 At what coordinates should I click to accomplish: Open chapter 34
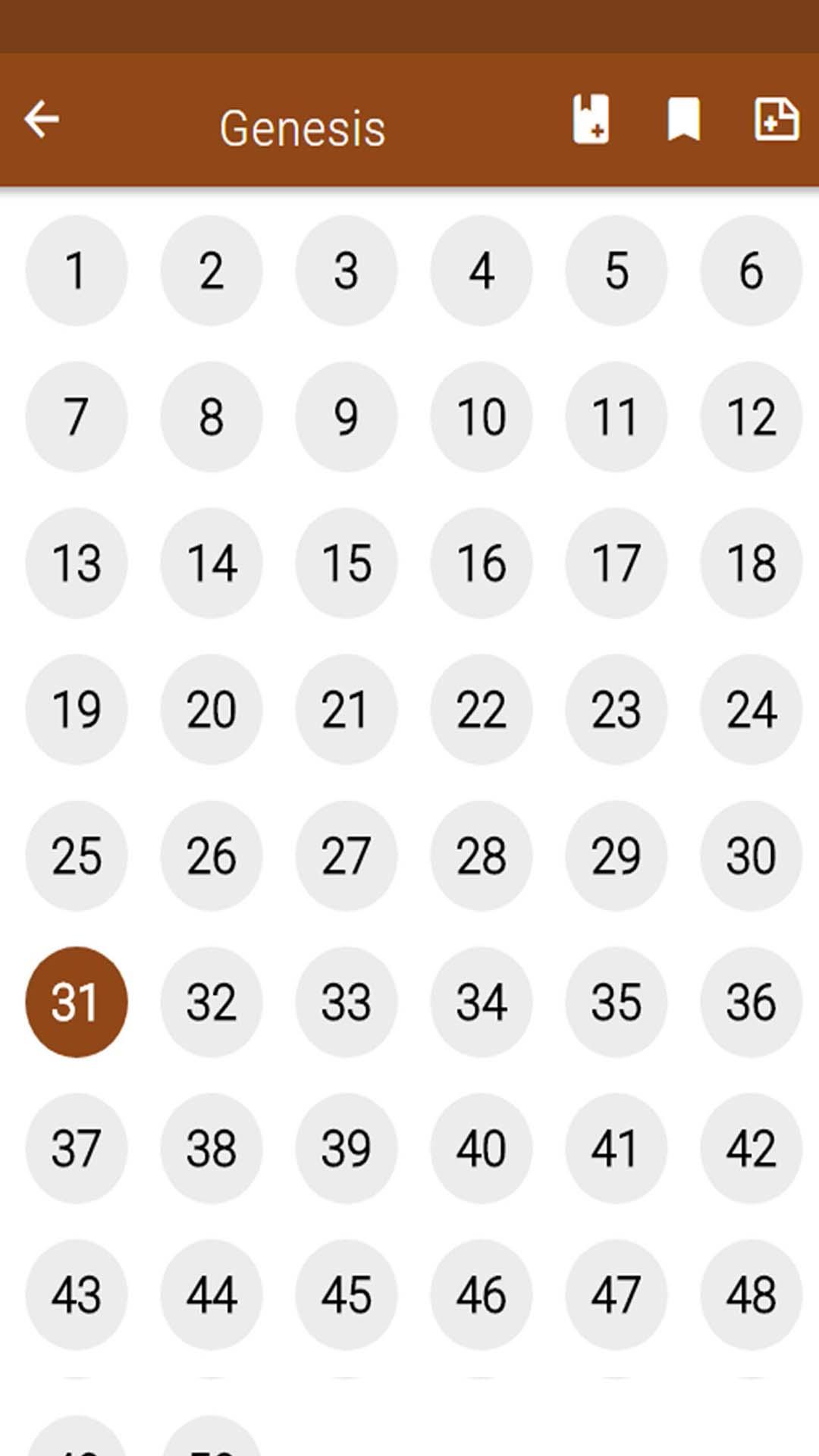482,1003
